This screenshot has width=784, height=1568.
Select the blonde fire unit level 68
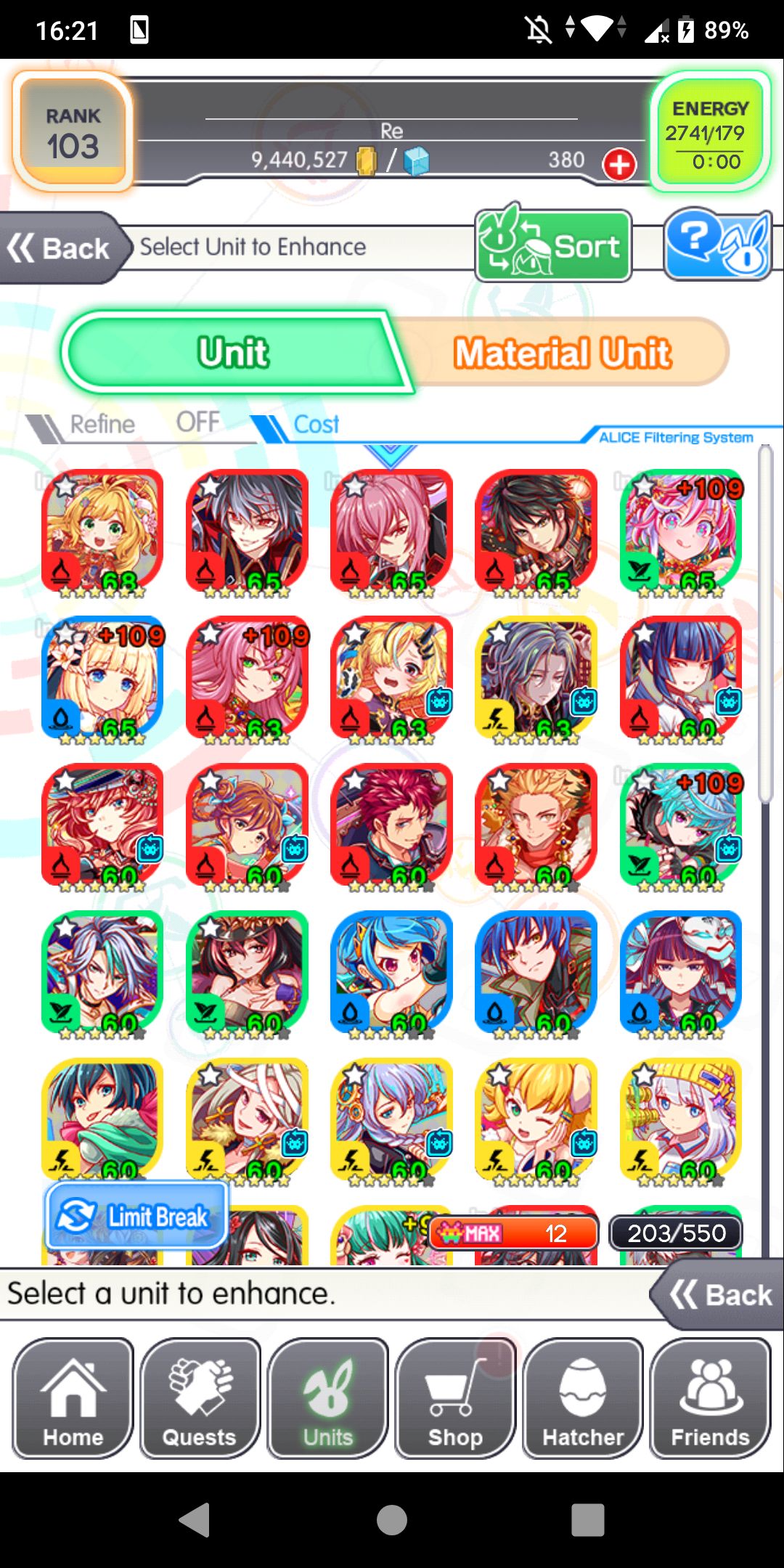coord(102,532)
